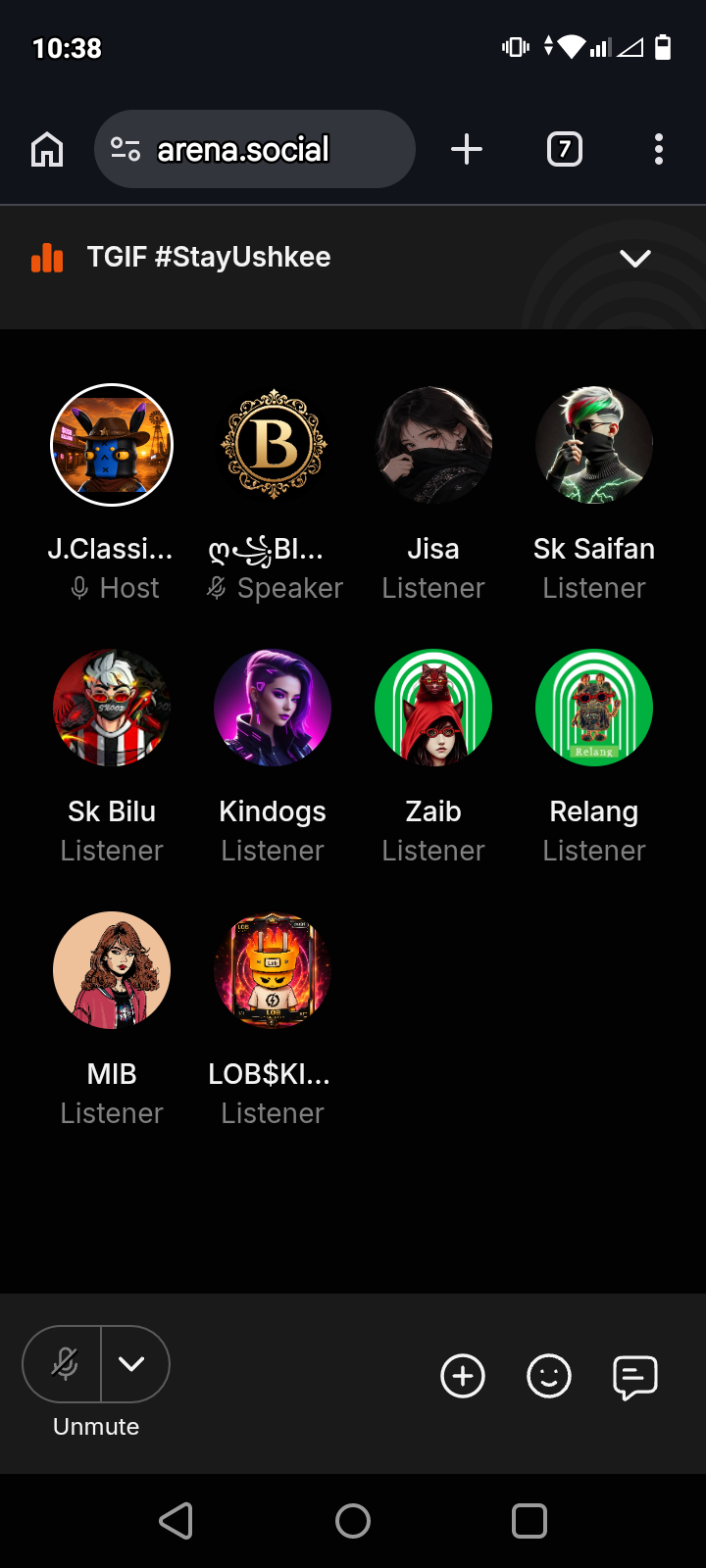Unmute your microphone
Screen dimensions: 706x1568
tap(63, 1364)
